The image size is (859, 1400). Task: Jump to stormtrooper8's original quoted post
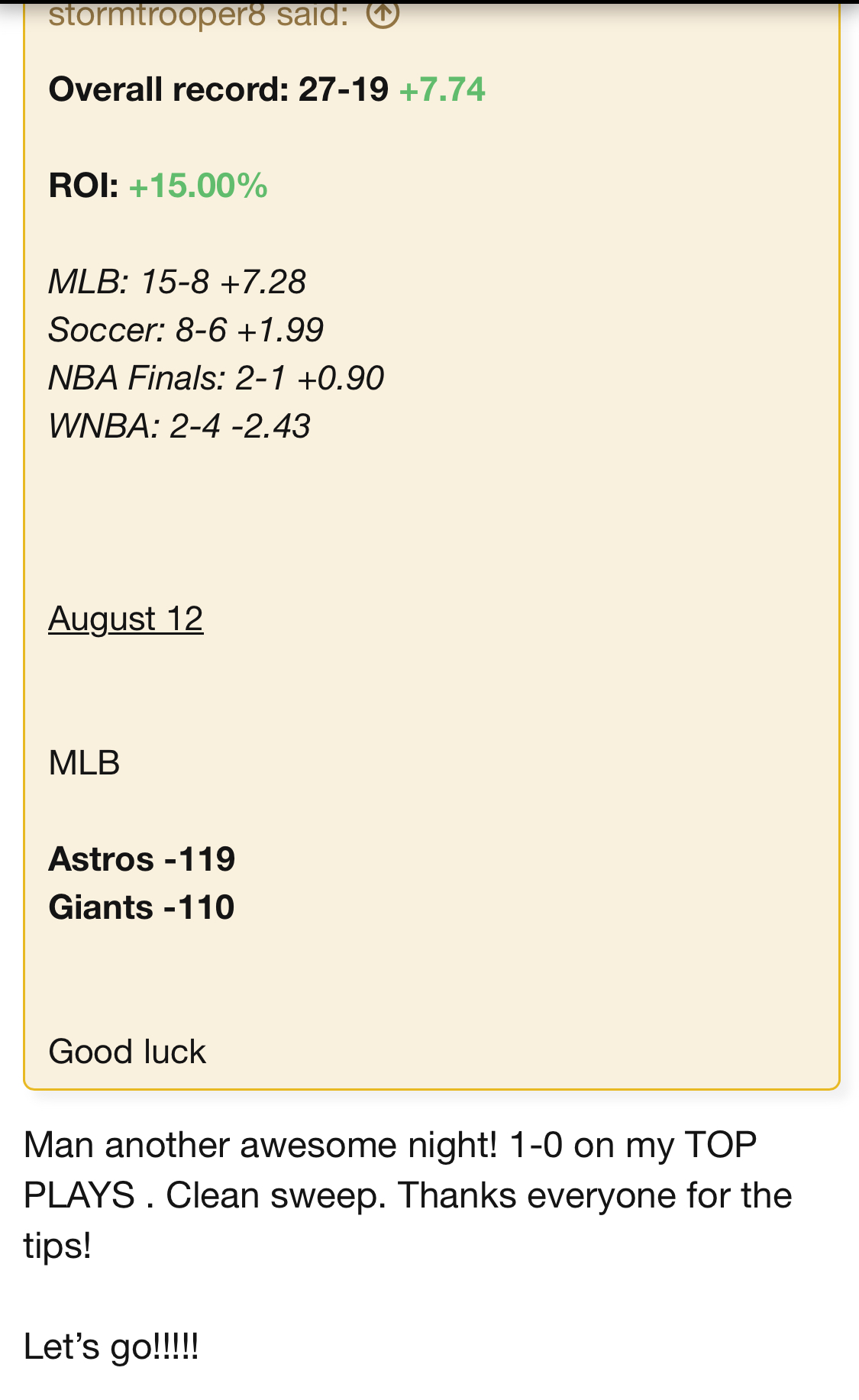(383, 14)
